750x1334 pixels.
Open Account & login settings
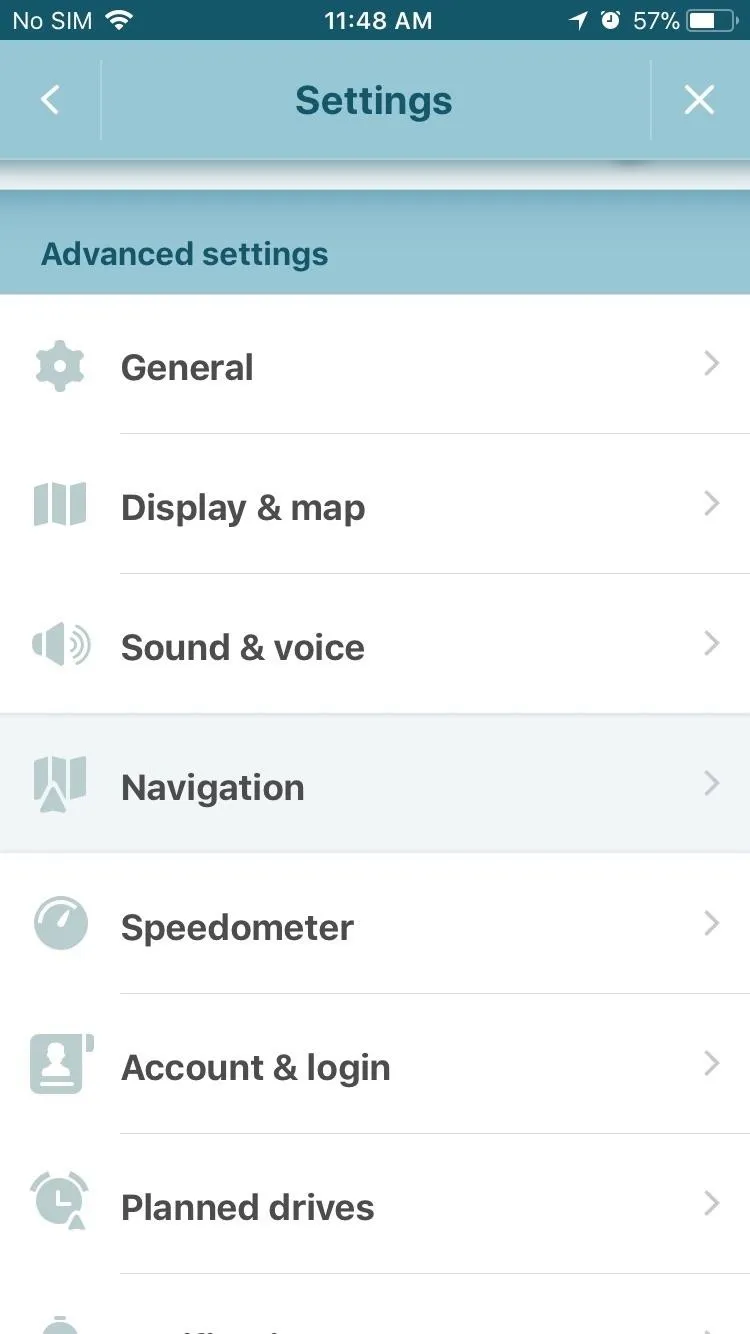click(375, 1065)
